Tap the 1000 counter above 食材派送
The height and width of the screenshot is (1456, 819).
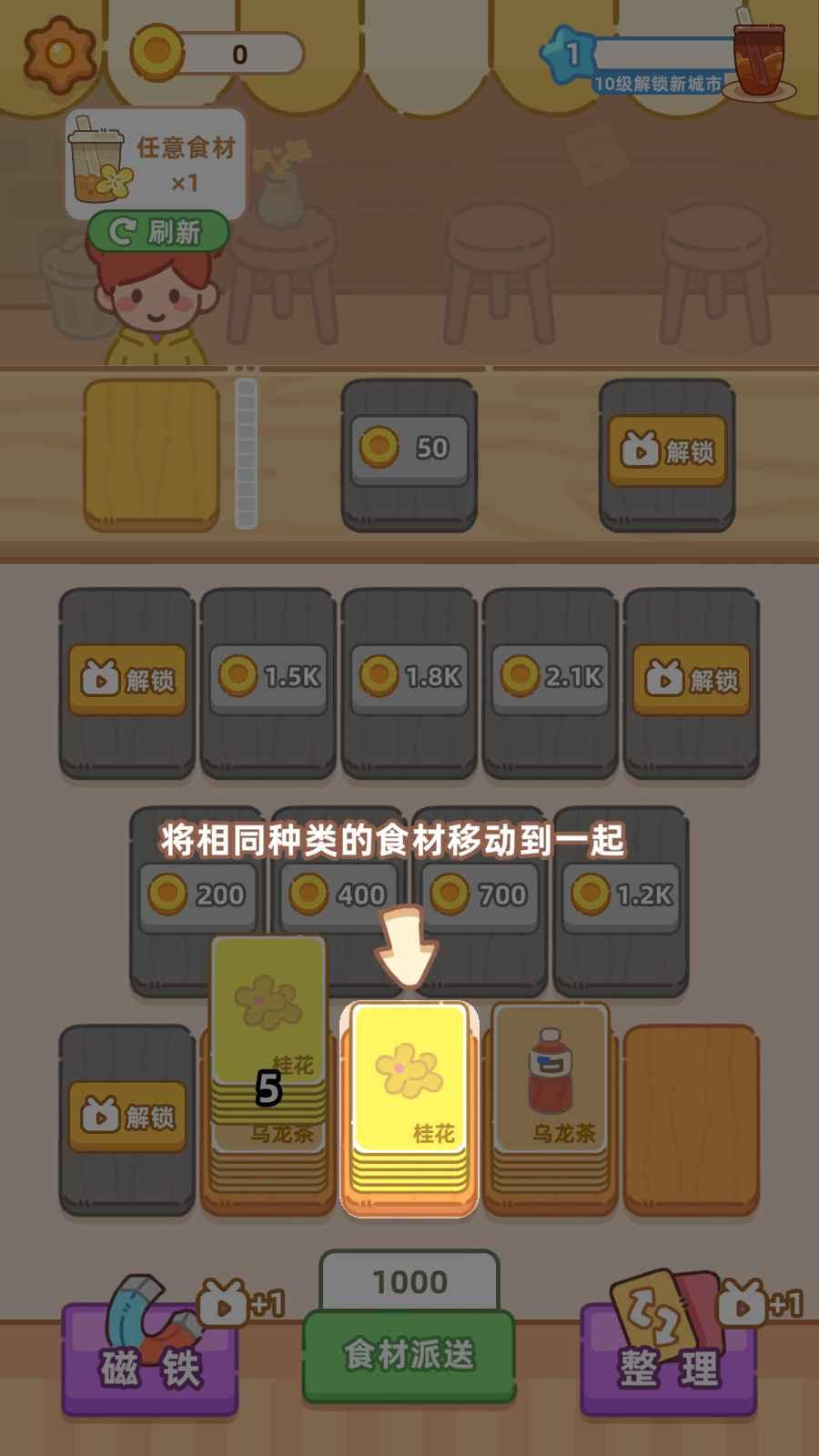pyautogui.click(x=409, y=1281)
